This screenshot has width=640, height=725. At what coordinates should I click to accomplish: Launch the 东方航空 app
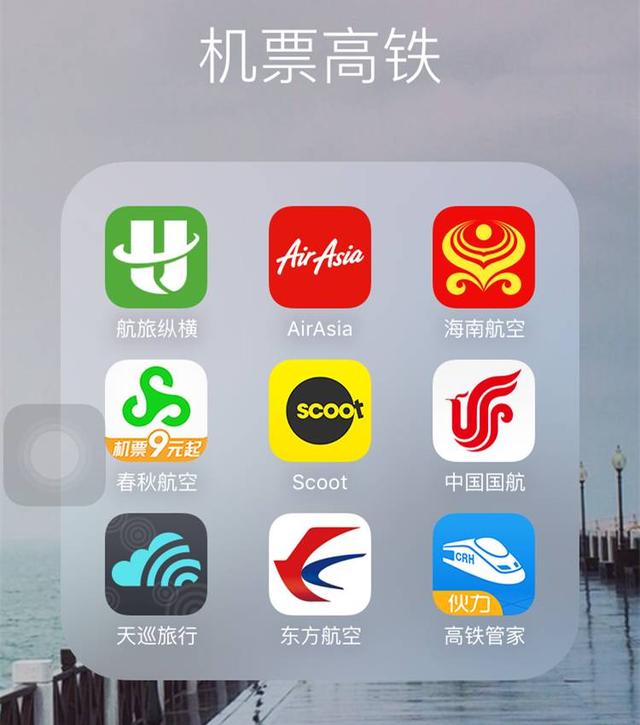(320, 564)
